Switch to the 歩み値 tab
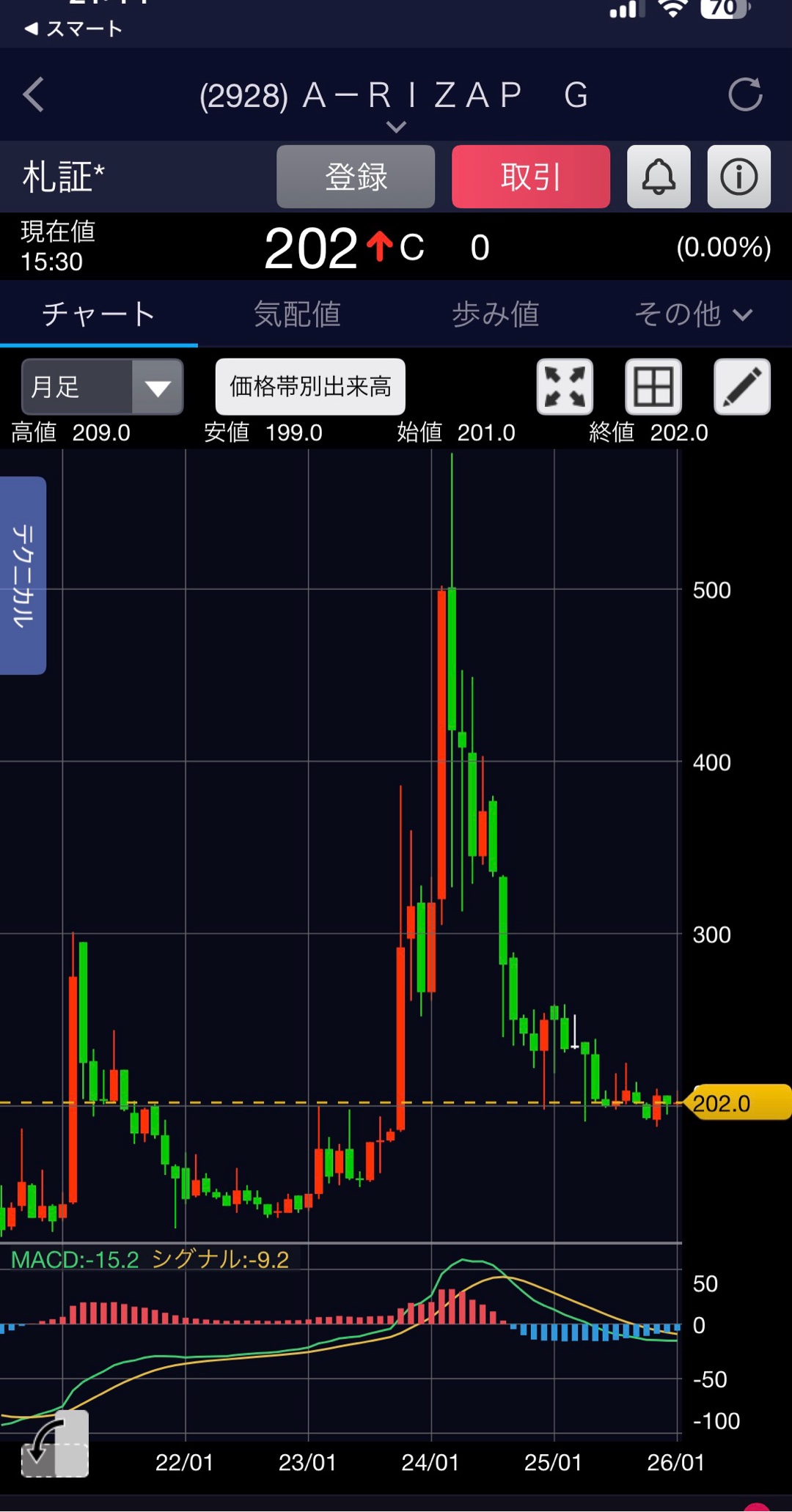The width and height of the screenshot is (792, 1512). click(x=496, y=314)
